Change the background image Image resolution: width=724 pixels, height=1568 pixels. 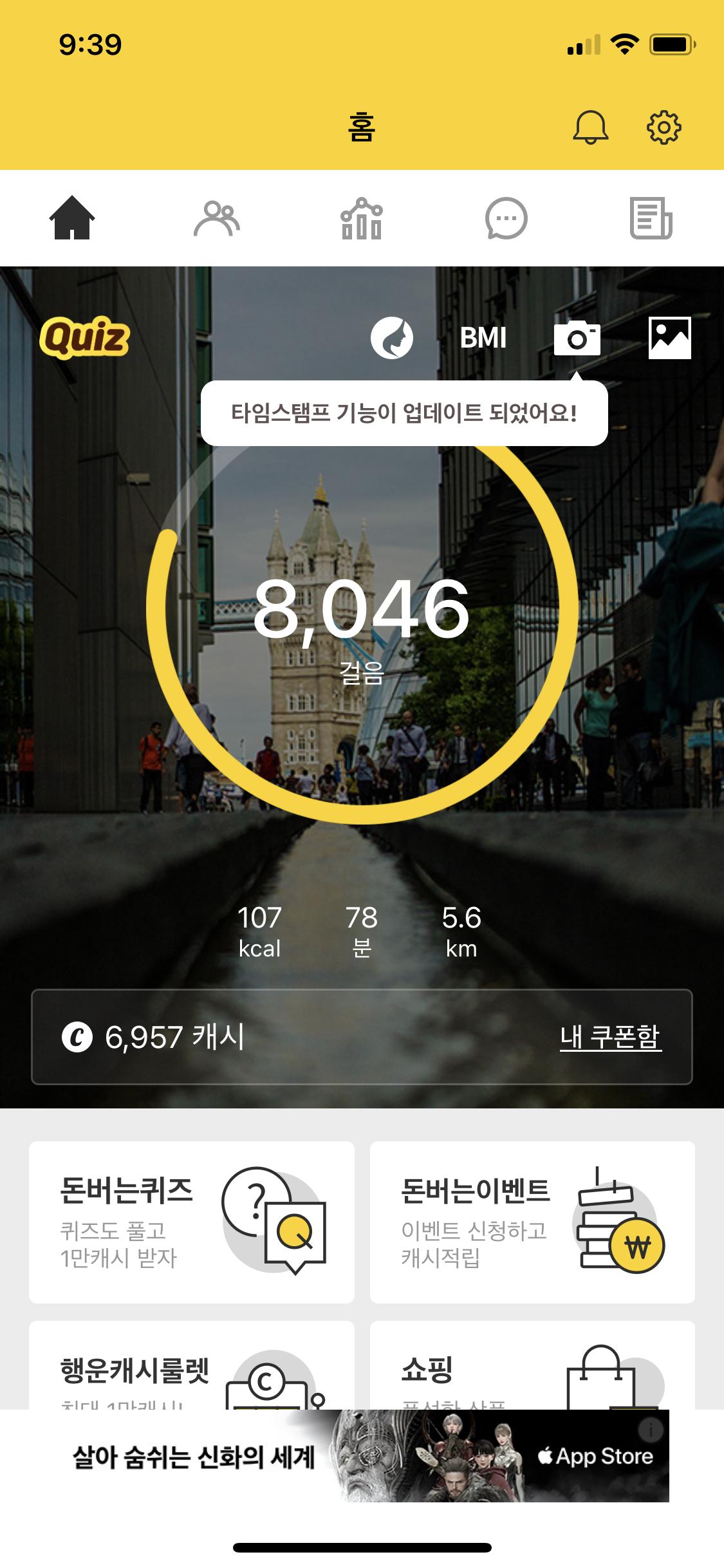point(669,338)
